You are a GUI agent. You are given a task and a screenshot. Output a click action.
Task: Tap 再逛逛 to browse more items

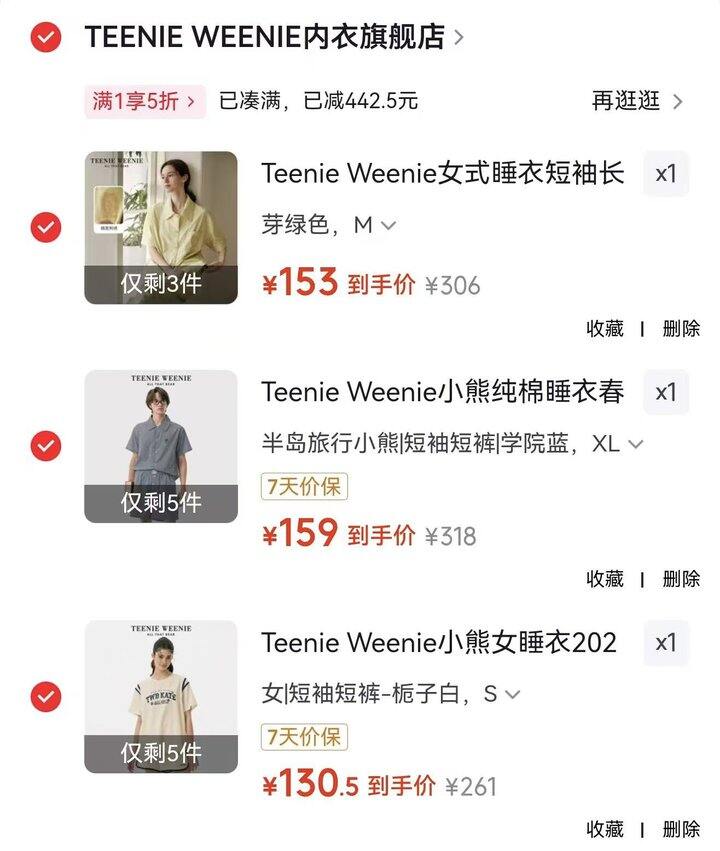[636, 101]
